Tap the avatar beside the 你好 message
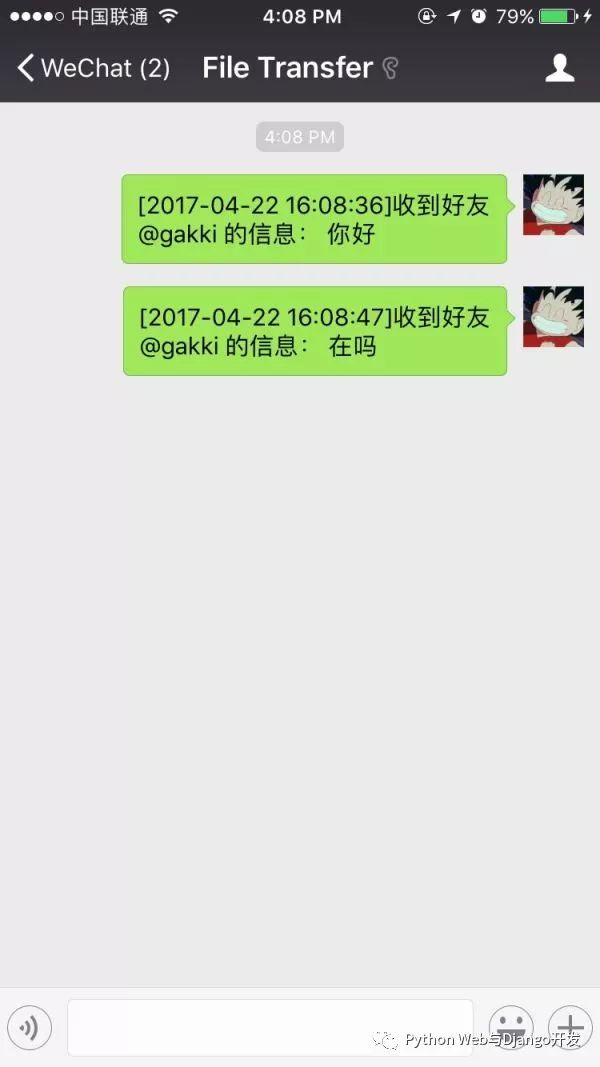The width and height of the screenshot is (600, 1067). (x=553, y=205)
